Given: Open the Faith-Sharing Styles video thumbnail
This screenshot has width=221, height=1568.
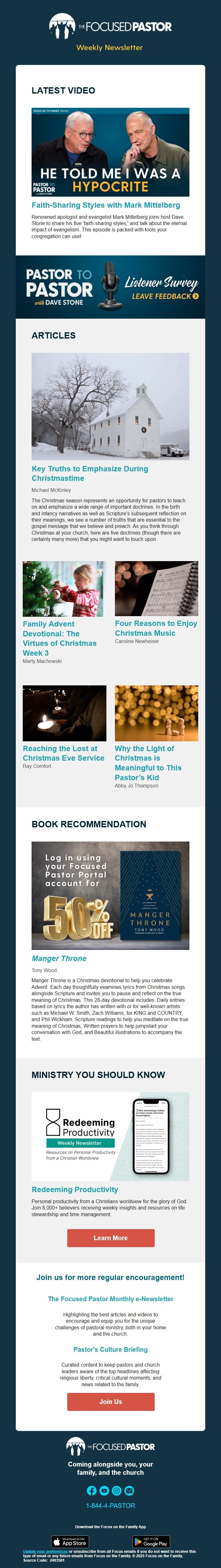Looking at the screenshot, I should (x=110, y=152).
